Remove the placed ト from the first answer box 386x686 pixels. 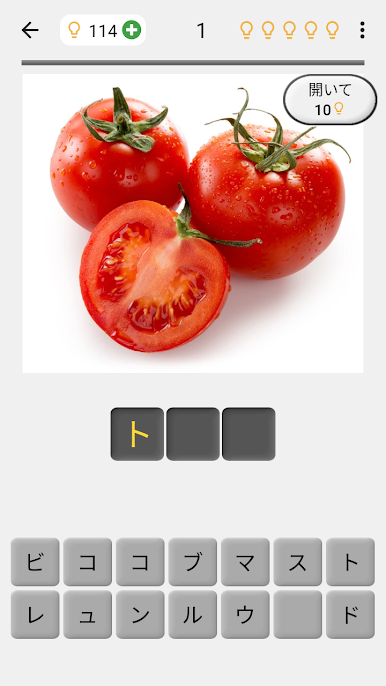click(x=137, y=434)
